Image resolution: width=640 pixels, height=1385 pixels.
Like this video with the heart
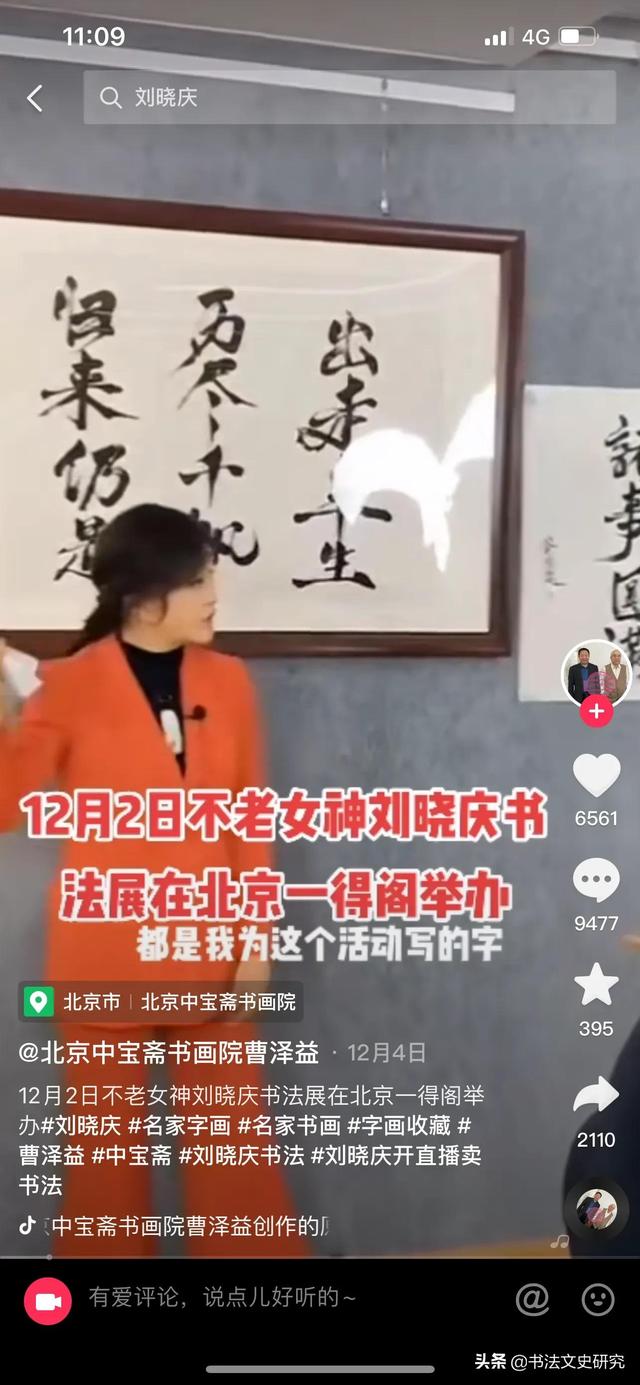pos(596,776)
